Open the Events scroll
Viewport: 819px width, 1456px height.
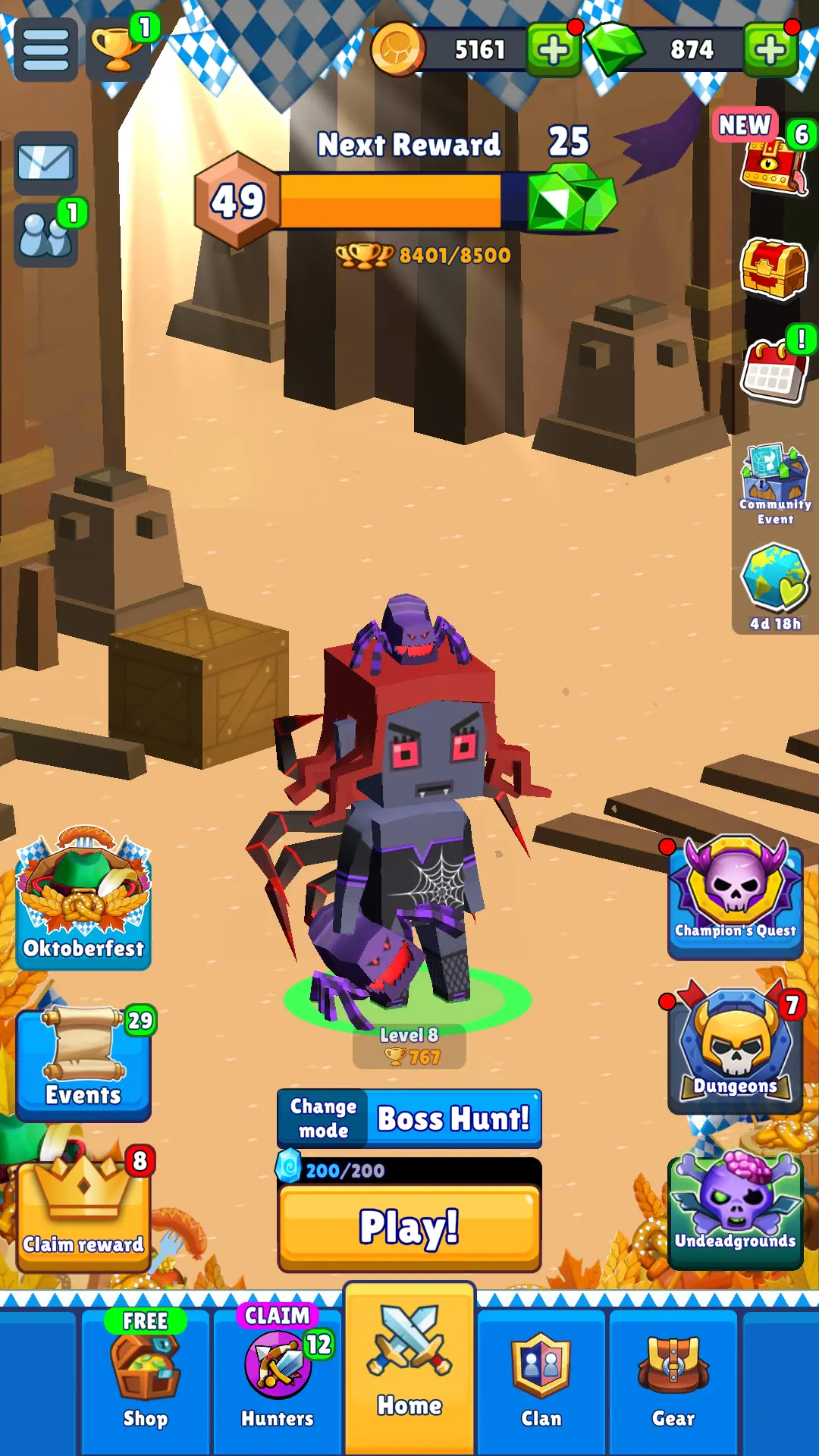[x=83, y=1062]
